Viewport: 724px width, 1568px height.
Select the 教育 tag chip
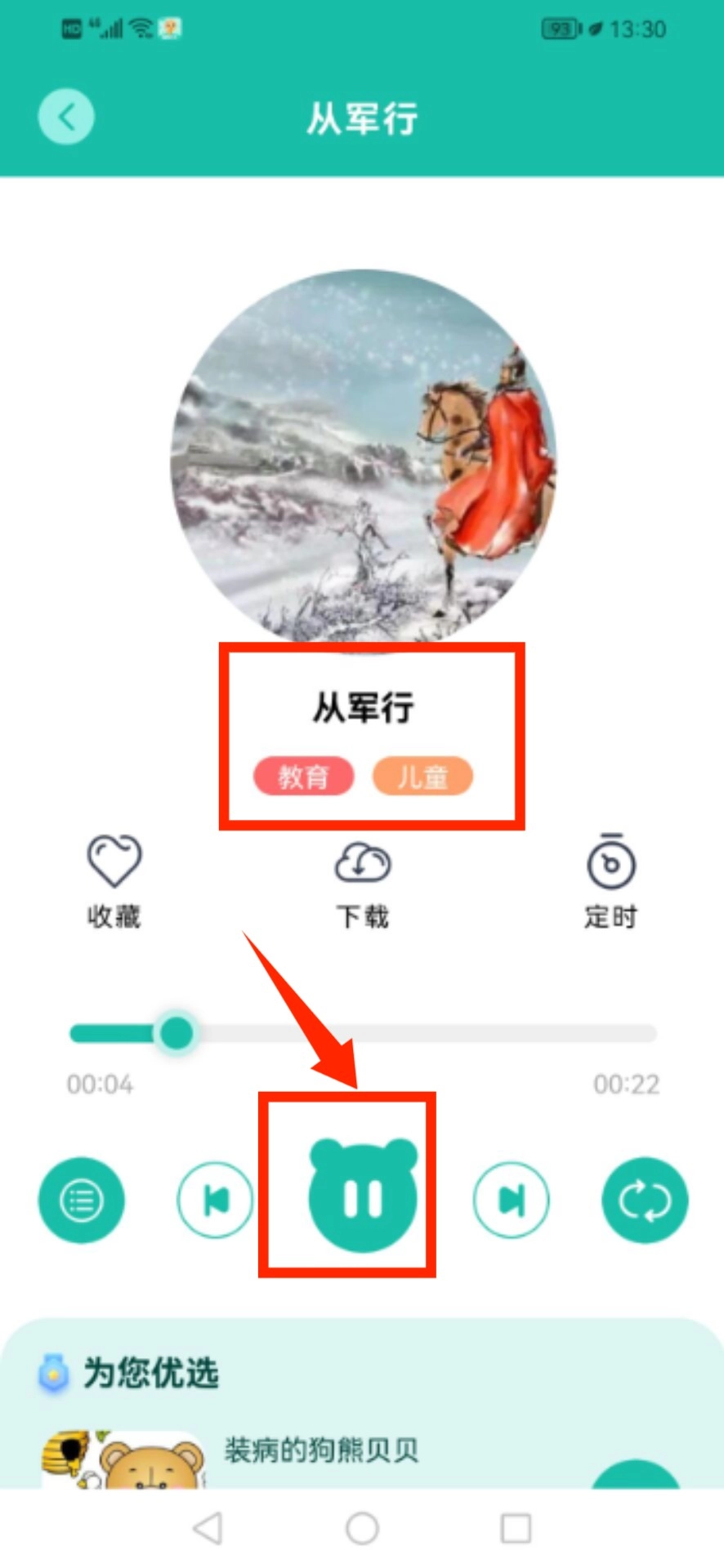point(303,776)
